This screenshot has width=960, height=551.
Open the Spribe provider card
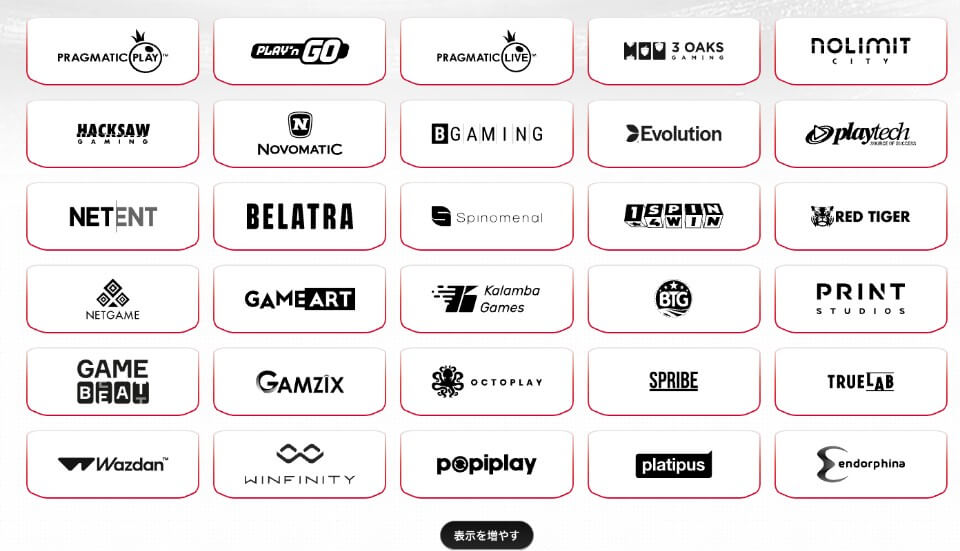673,381
